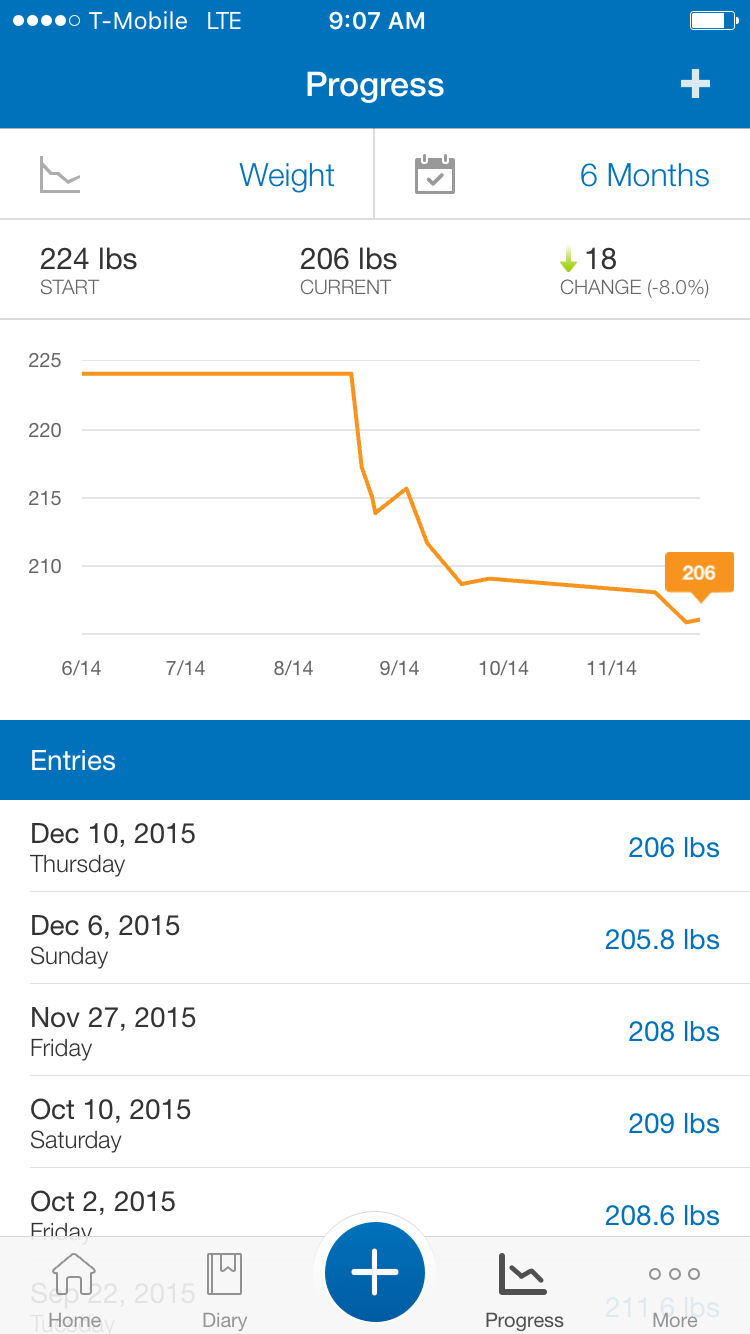
Task: Select the Progress tab
Action: (524, 1290)
